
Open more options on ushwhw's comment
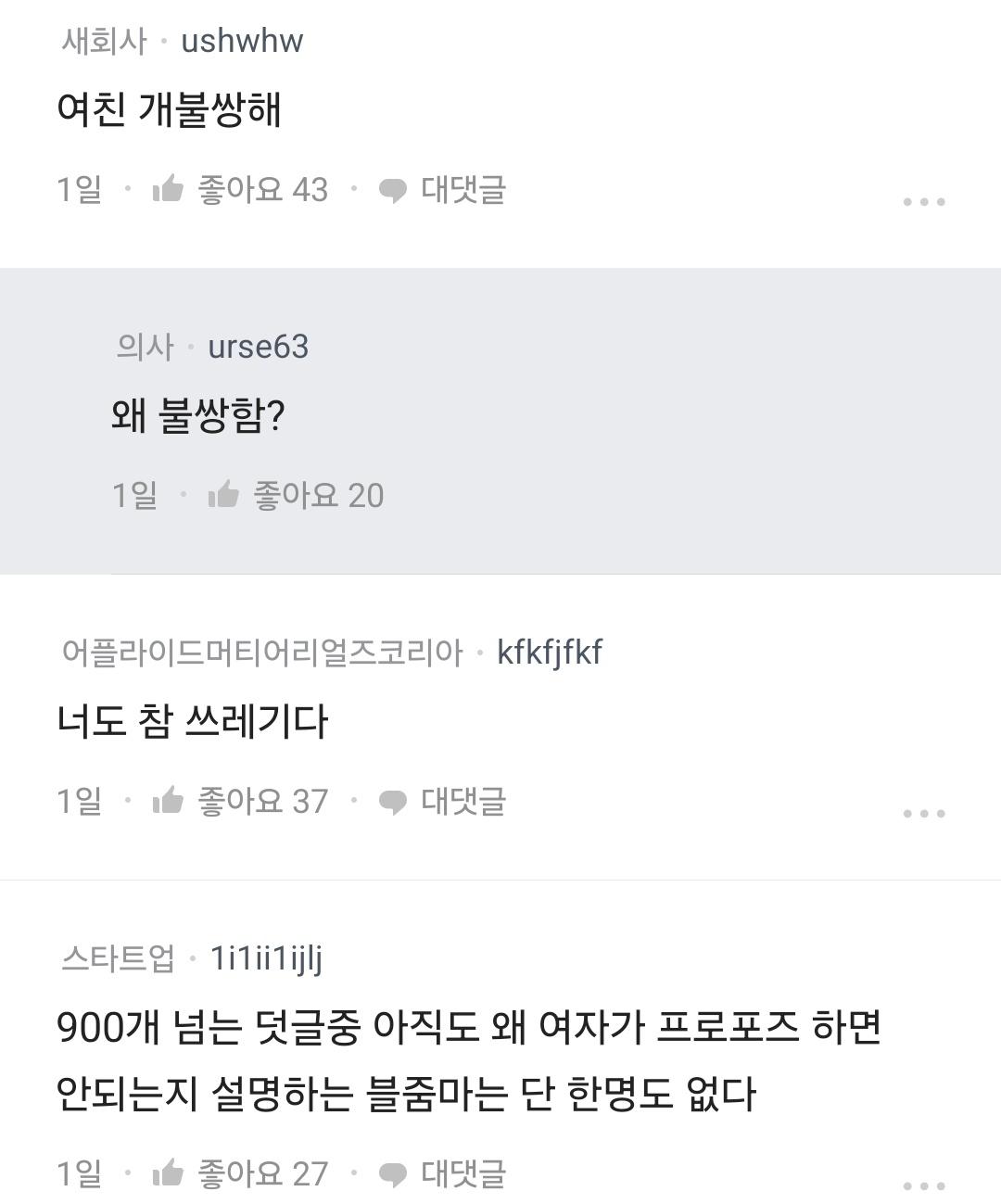click(924, 201)
